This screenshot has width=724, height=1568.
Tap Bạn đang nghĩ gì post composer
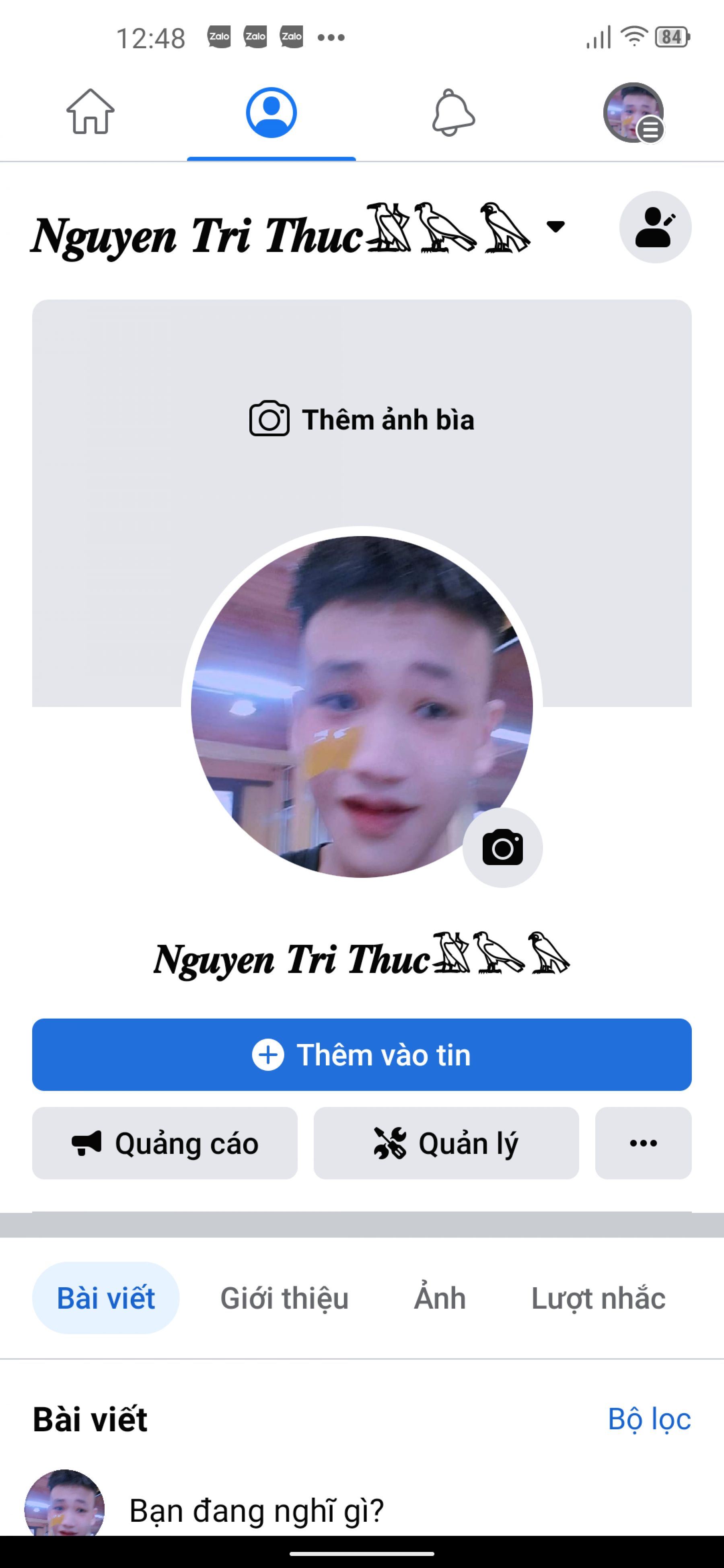(x=257, y=1510)
